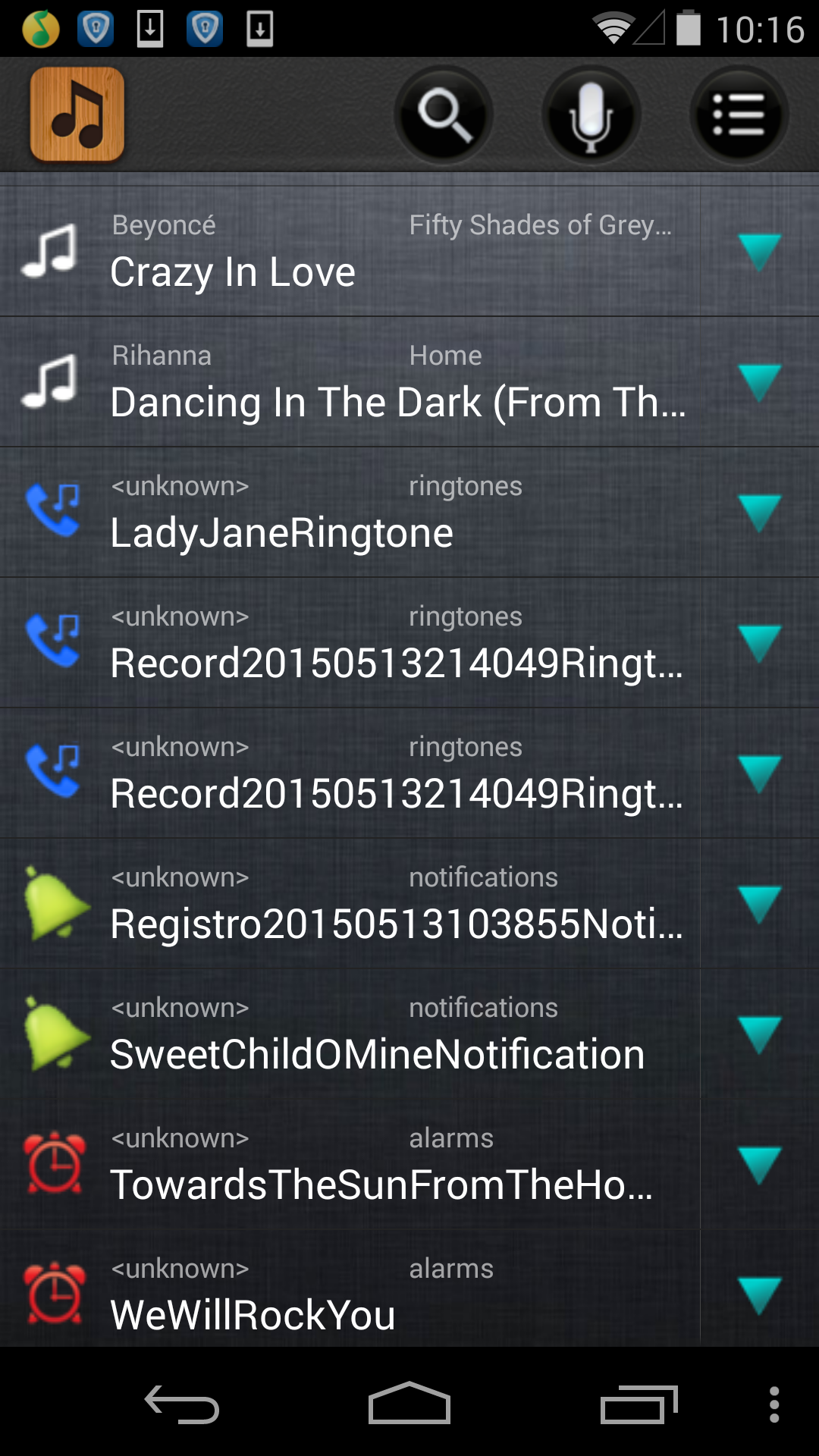Open the LadyJaneRingtone entry
The height and width of the screenshot is (1456, 819).
[349, 513]
